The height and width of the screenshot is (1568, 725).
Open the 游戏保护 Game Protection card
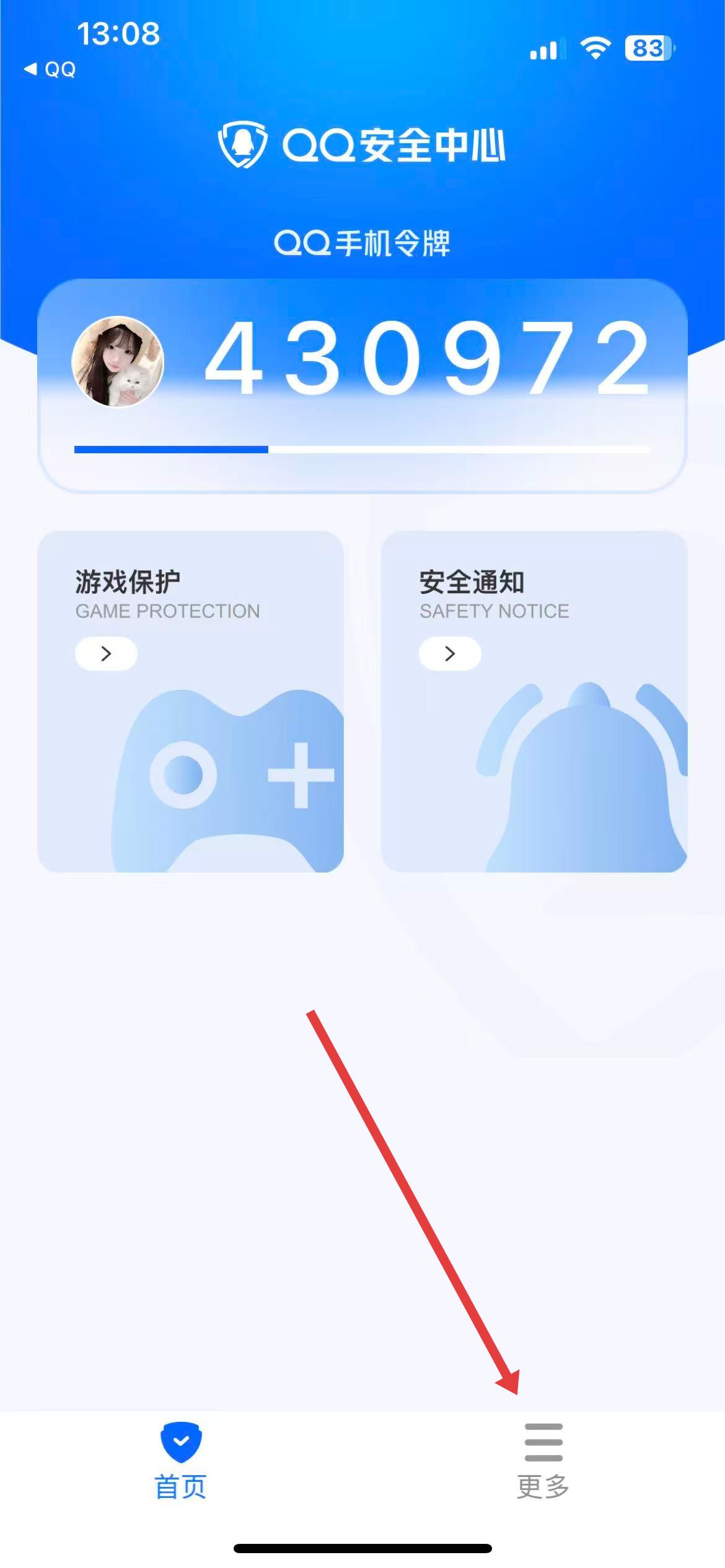[x=190, y=701]
